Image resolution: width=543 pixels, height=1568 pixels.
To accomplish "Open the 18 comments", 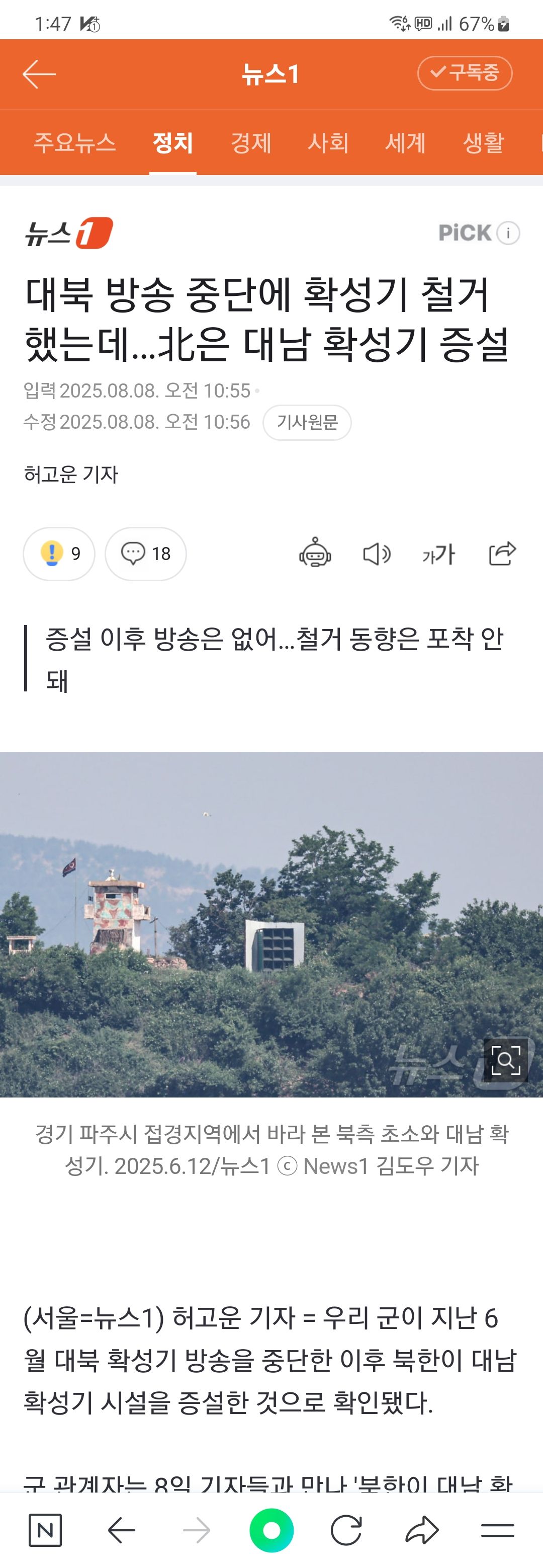I will coord(146,554).
